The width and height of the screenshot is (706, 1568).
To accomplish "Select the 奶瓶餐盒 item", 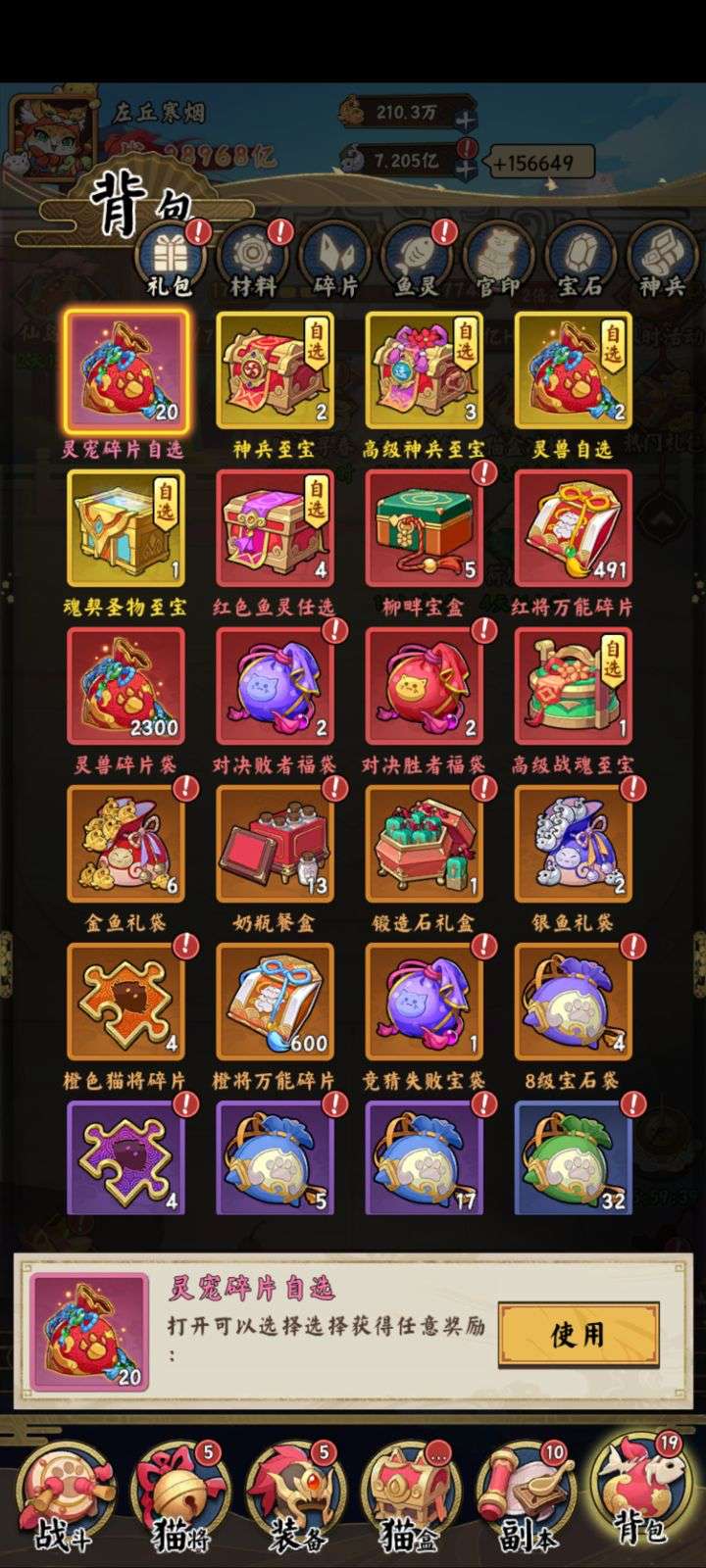I will [275, 844].
